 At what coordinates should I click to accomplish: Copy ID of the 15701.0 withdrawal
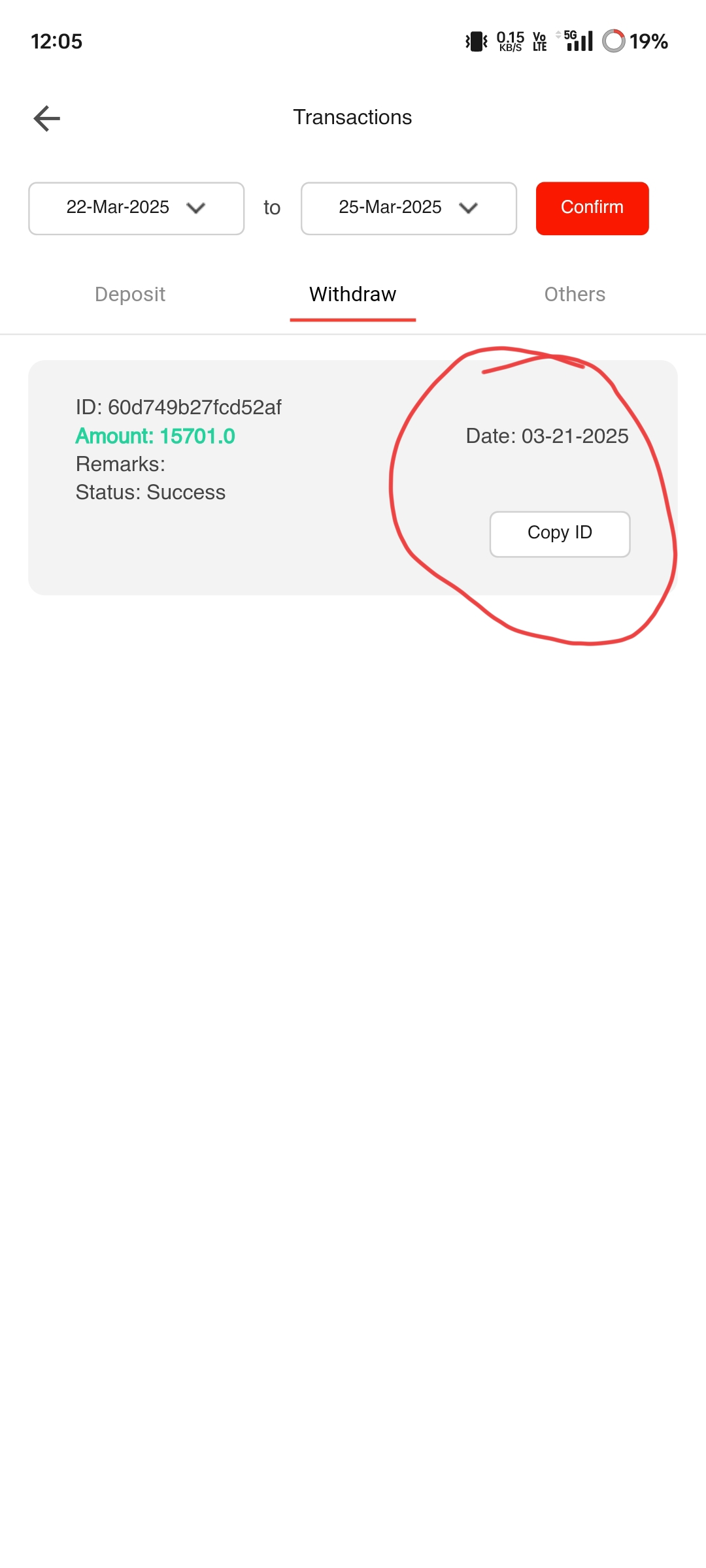pyautogui.click(x=560, y=534)
